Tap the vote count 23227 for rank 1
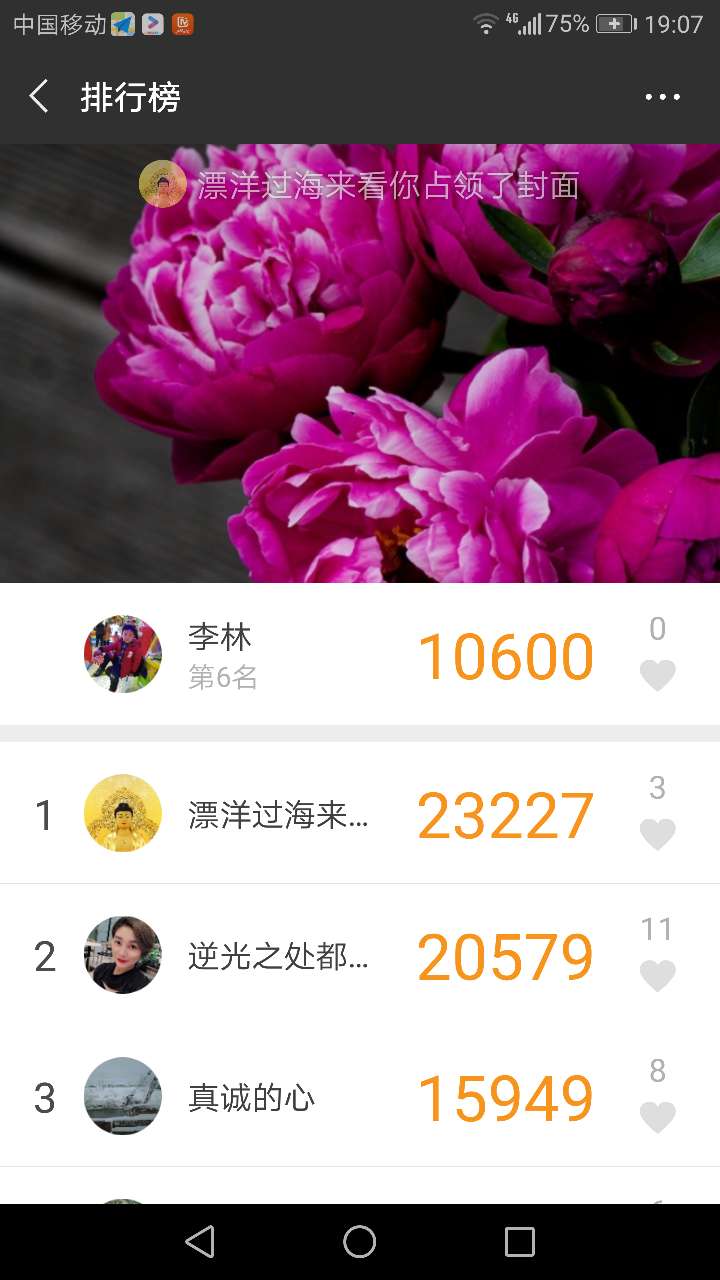 pos(505,814)
